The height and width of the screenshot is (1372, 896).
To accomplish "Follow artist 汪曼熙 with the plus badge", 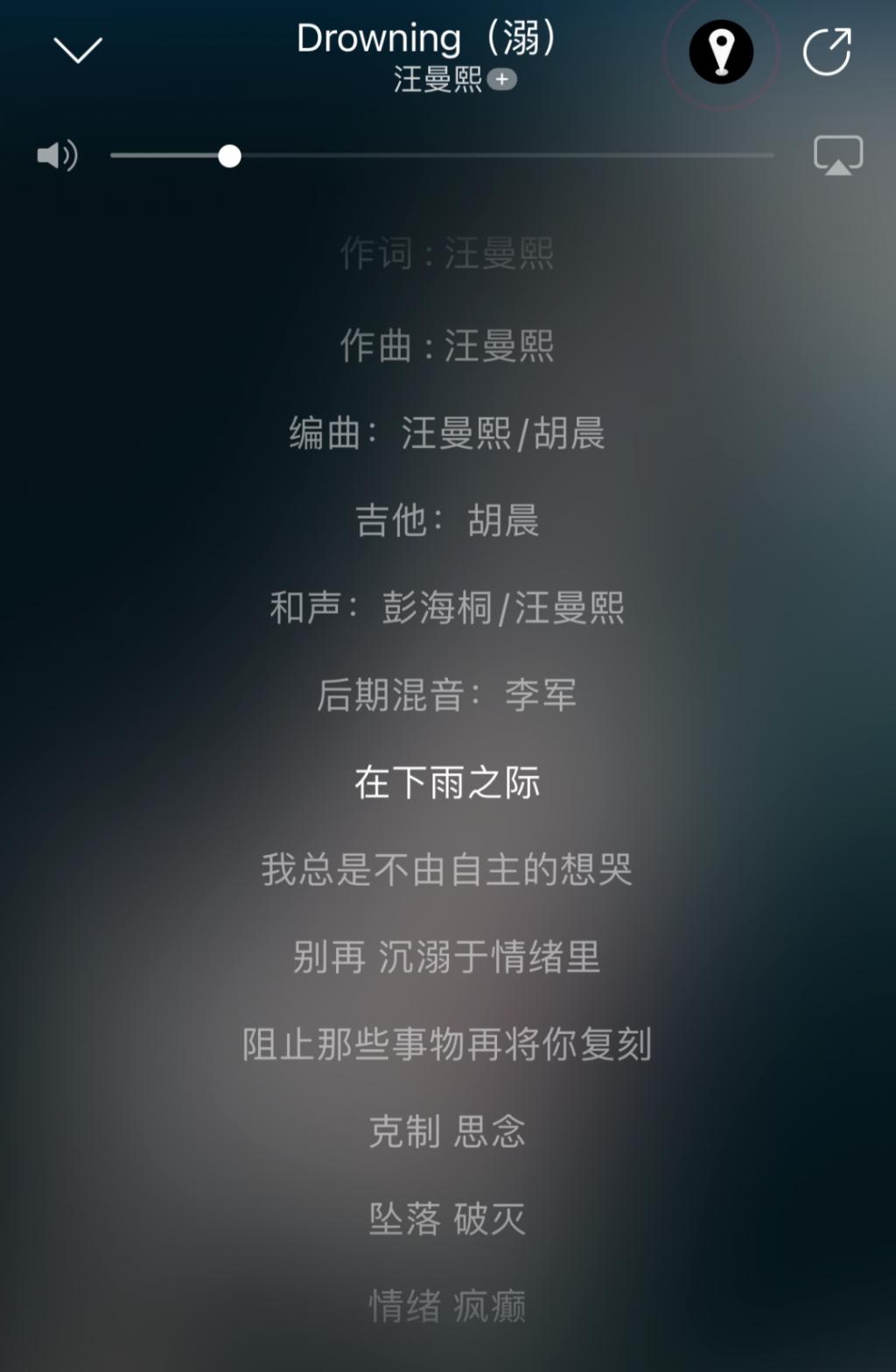I will pyautogui.click(x=501, y=80).
